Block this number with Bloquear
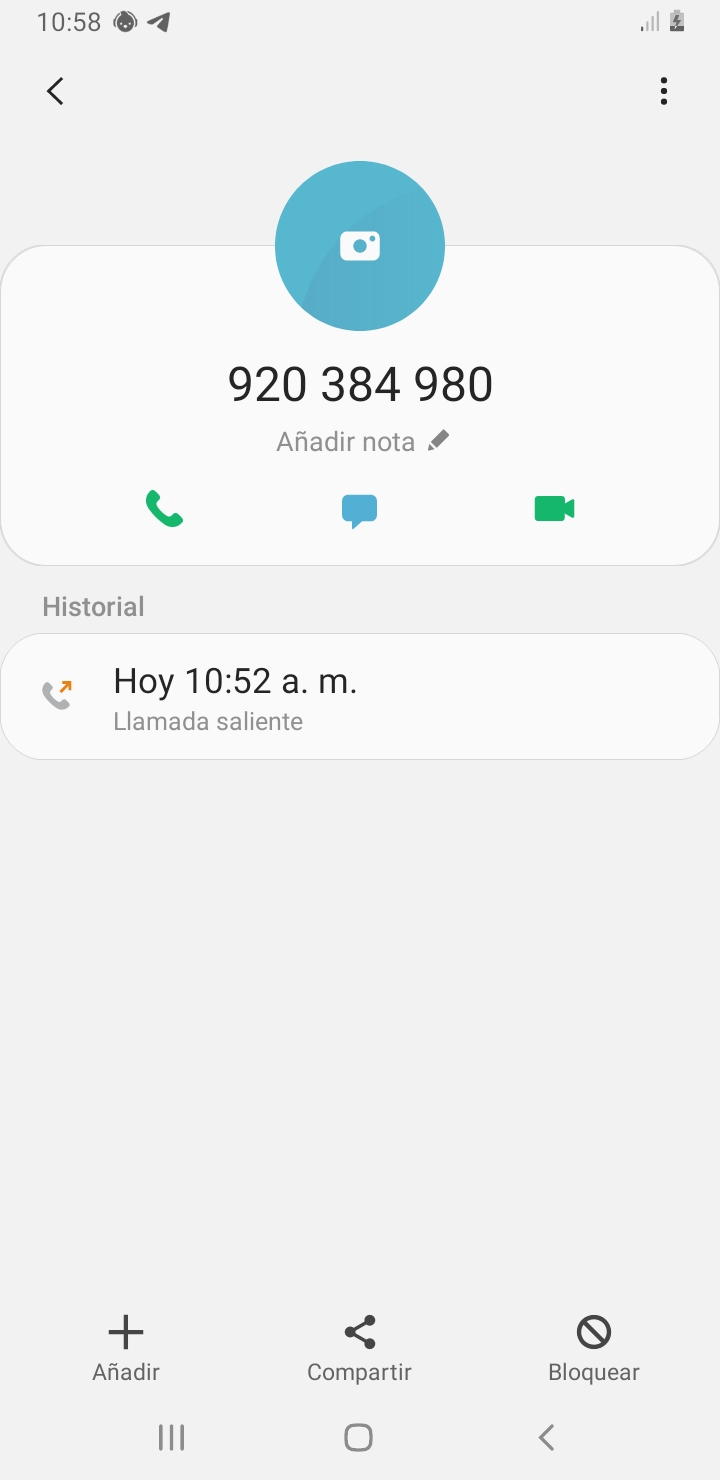This screenshot has width=720, height=1480. coord(593,1348)
